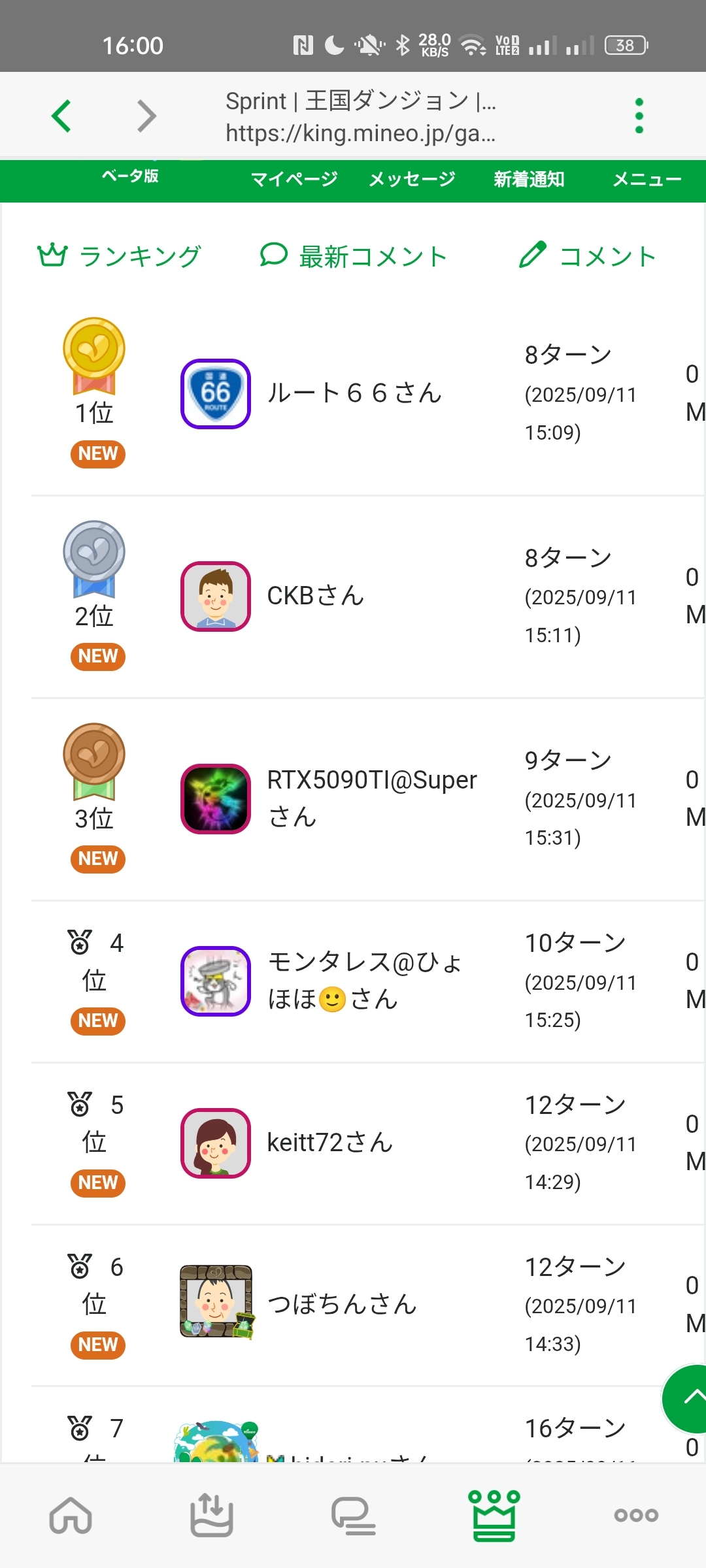Show more options in bottom bar
This screenshot has height=1568, width=706.
coord(635,1516)
